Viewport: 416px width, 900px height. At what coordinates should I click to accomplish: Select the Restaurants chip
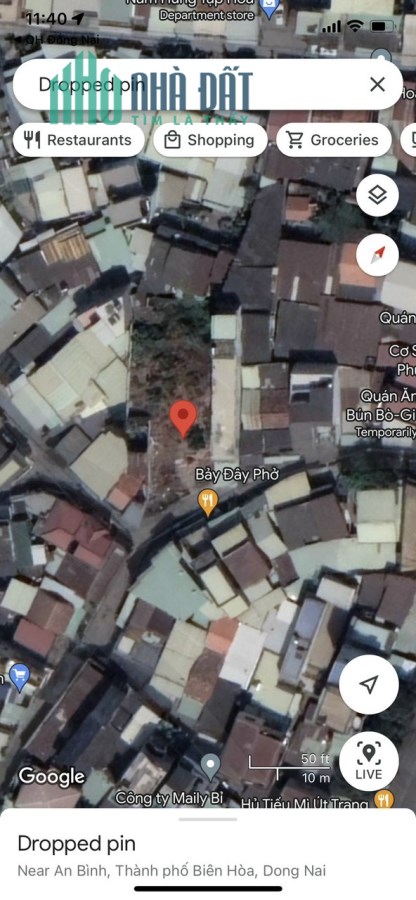coord(79,140)
